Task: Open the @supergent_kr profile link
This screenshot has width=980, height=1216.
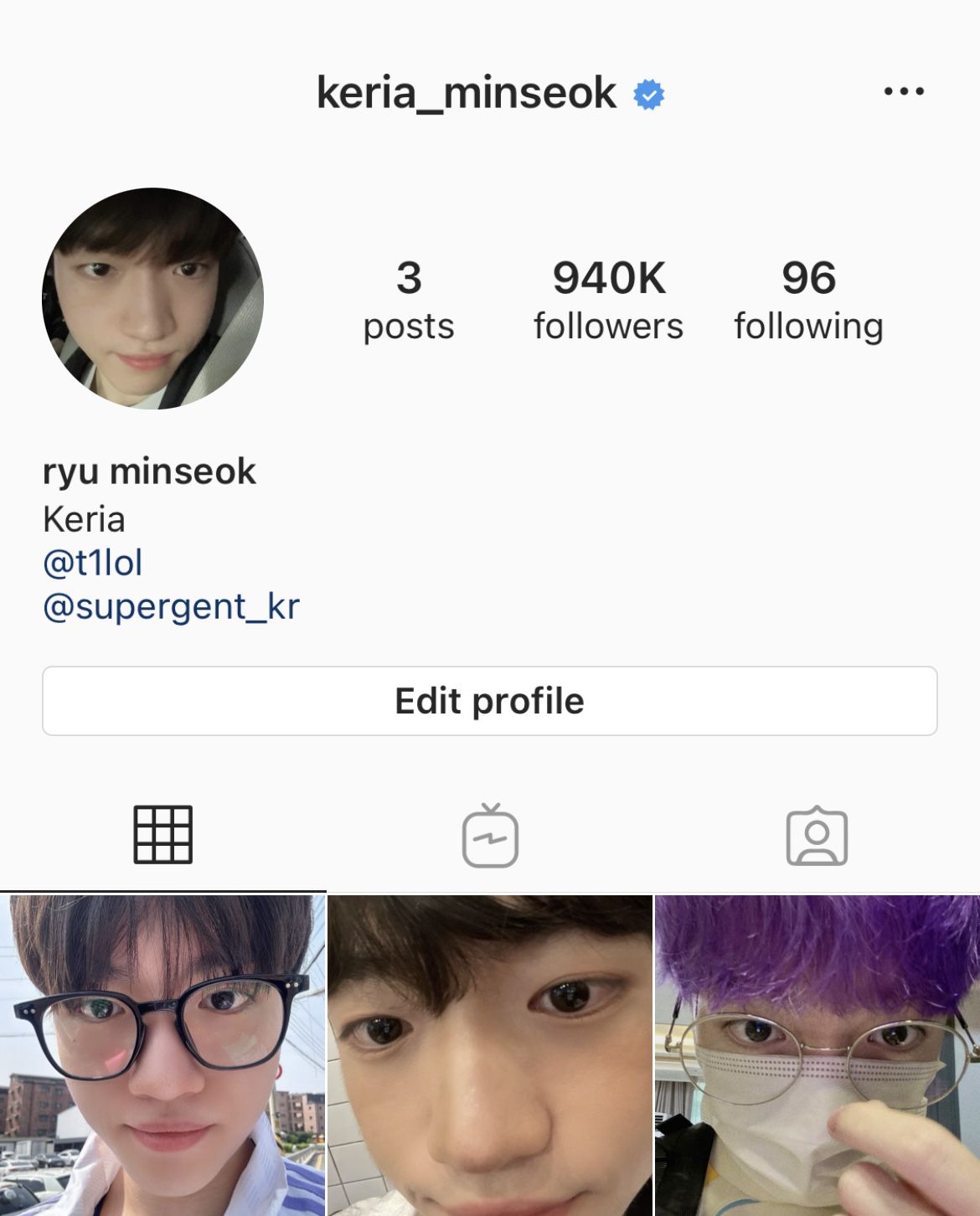Action: click(x=171, y=606)
